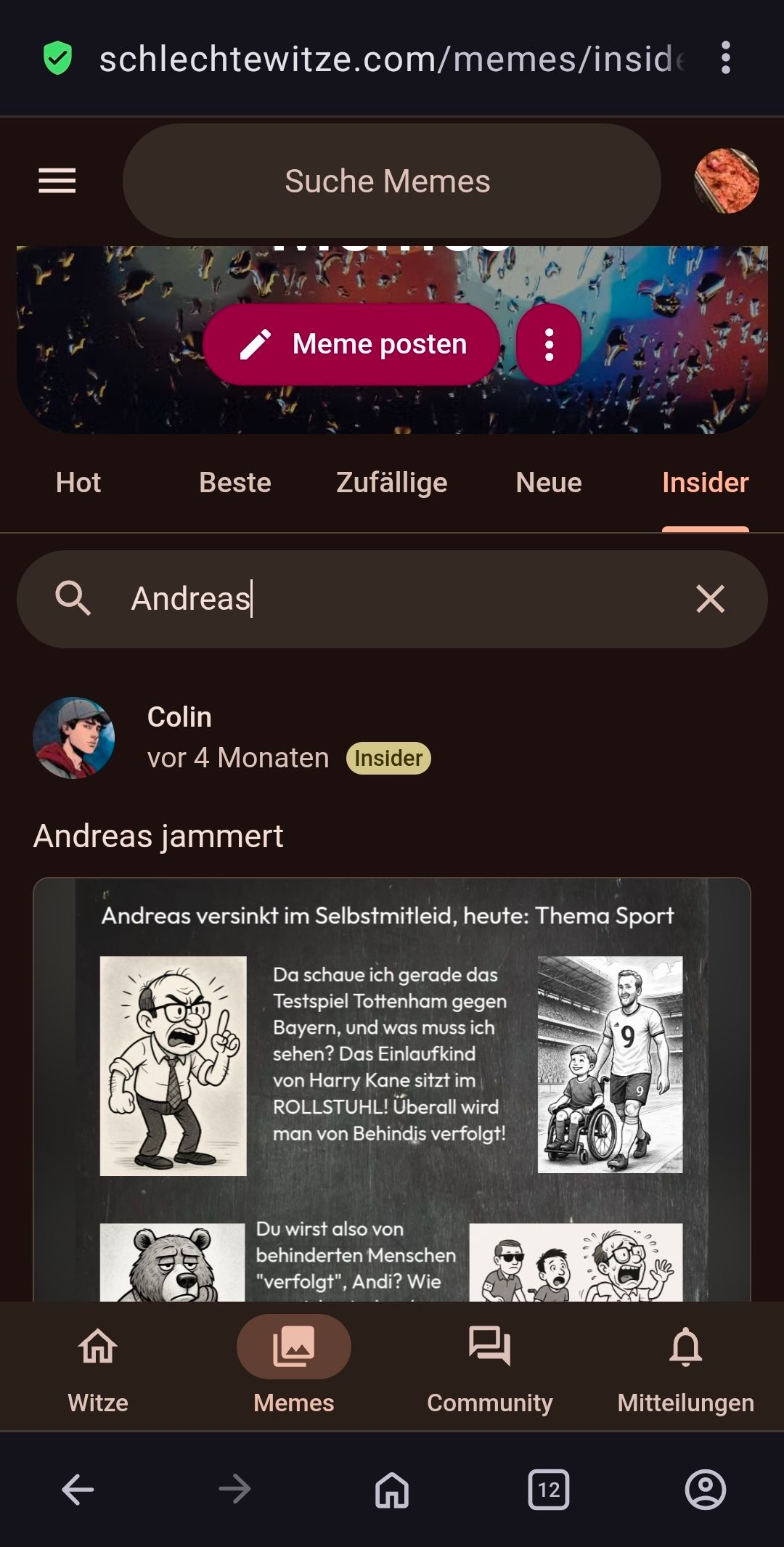This screenshot has width=784, height=1547.
Task: Open the profile avatar in the header
Action: point(726,181)
